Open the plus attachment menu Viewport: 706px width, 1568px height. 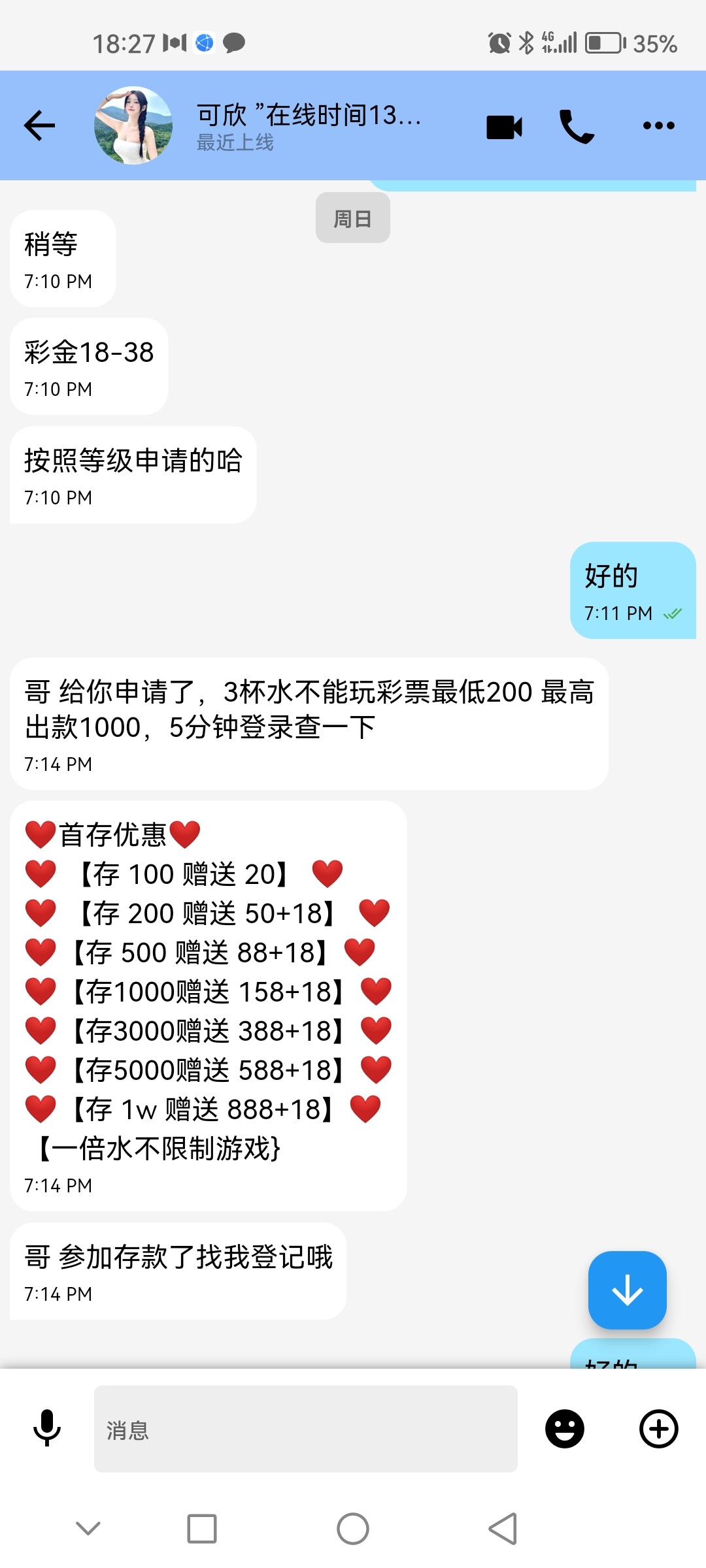[x=658, y=1429]
